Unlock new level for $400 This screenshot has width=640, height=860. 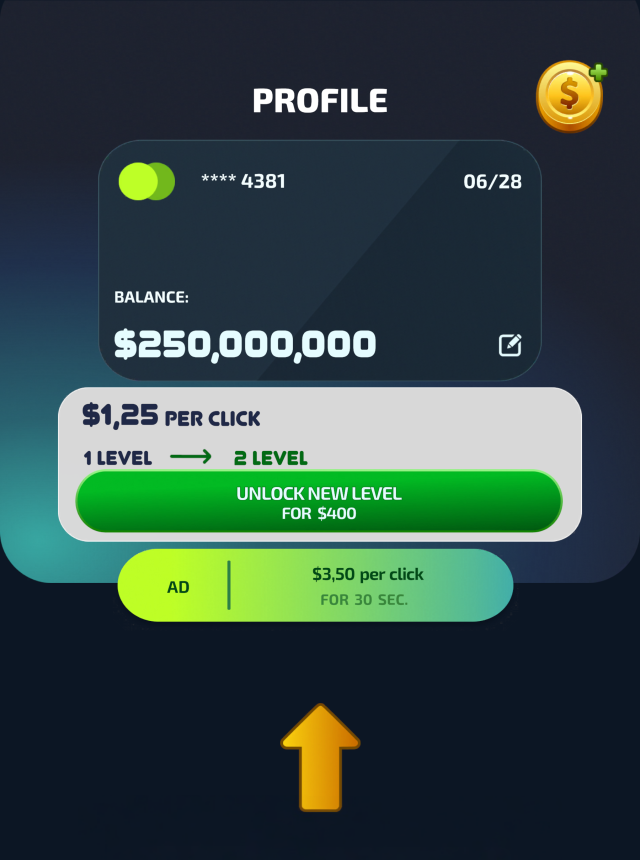(x=319, y=502)
